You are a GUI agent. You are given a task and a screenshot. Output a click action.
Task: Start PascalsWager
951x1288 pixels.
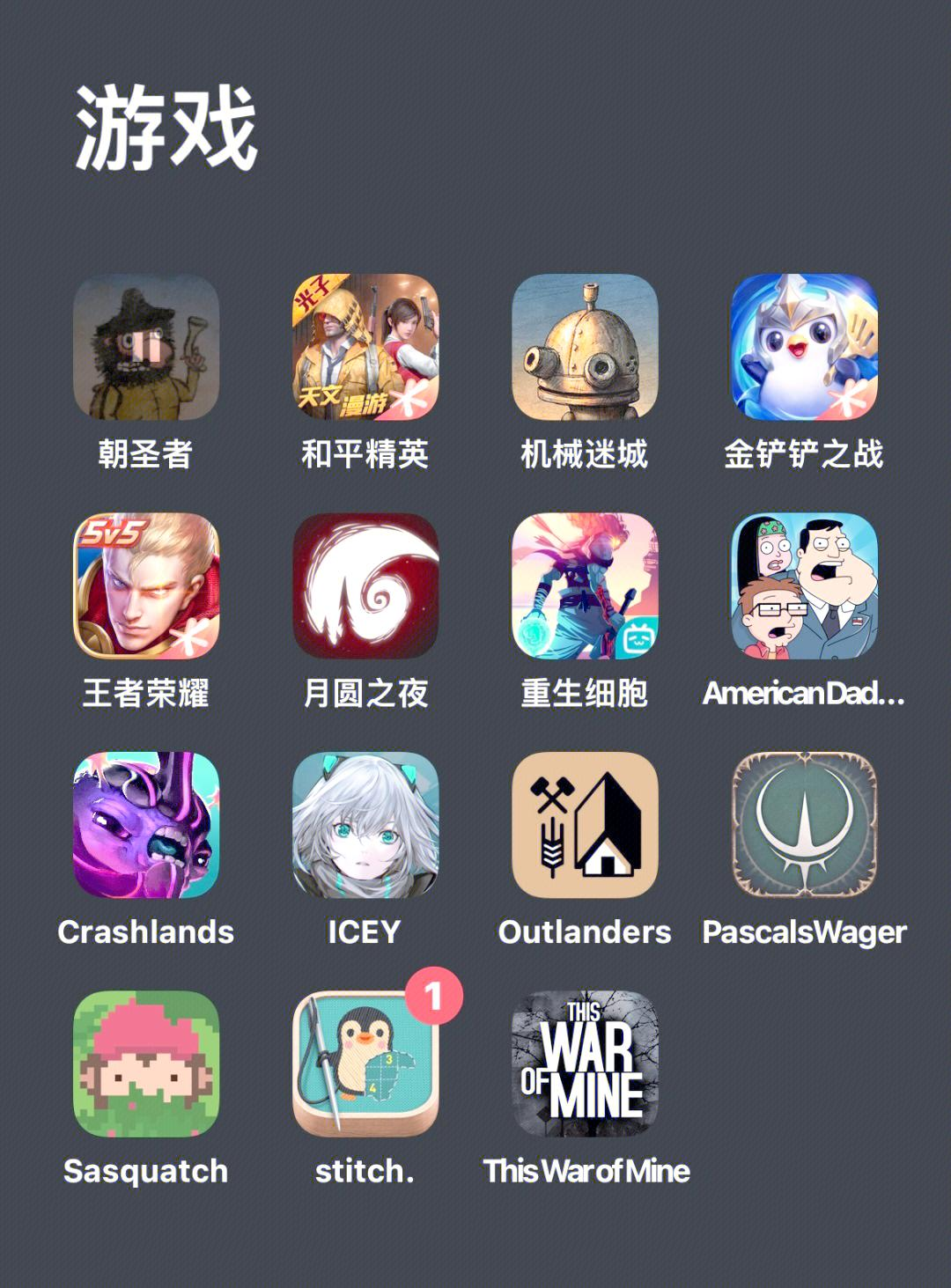[804, 825]
